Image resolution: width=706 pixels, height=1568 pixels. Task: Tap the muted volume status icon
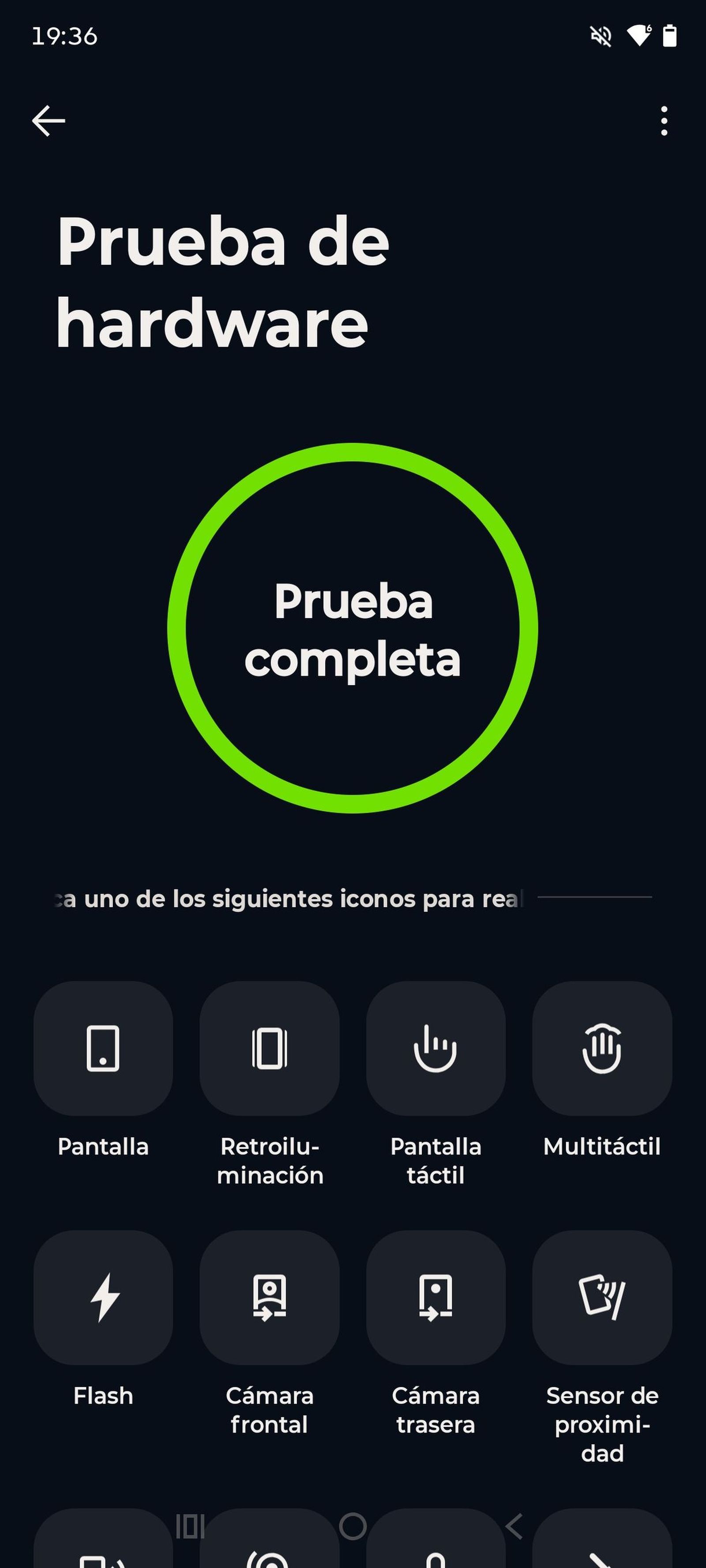pyautogui.click(x=601, y=36)
